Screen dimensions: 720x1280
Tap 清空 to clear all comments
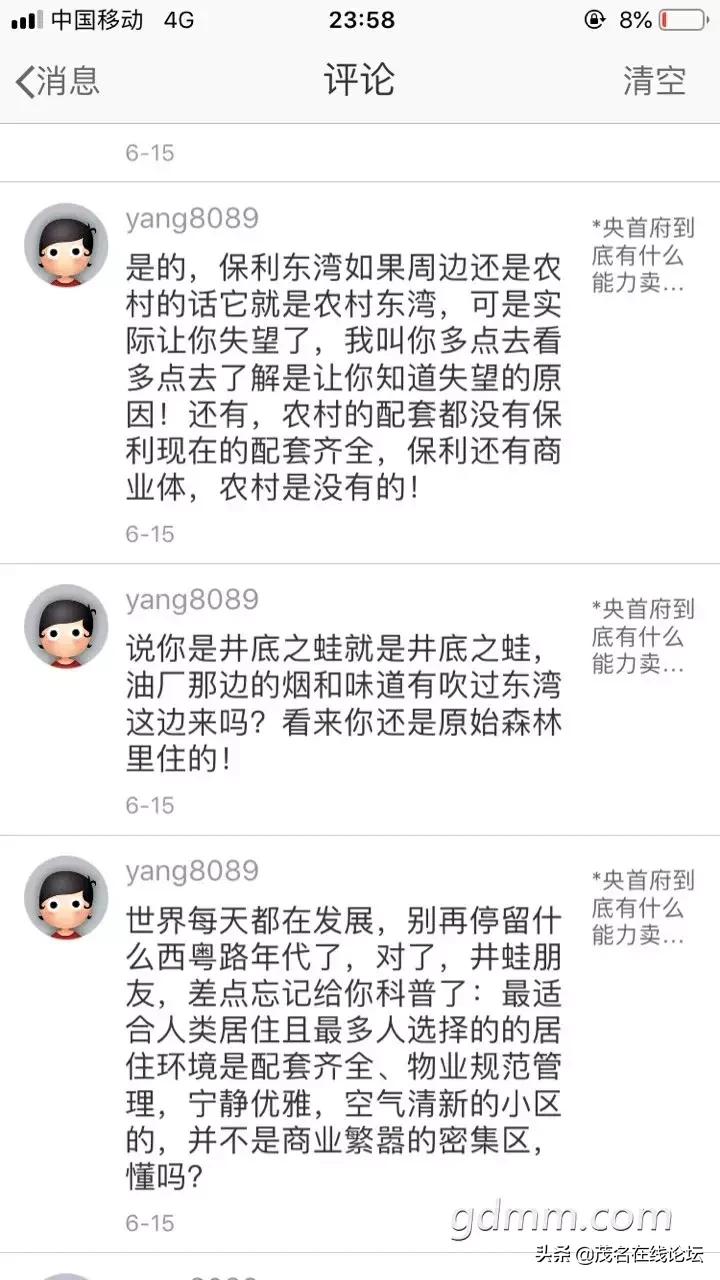(654, 81)
